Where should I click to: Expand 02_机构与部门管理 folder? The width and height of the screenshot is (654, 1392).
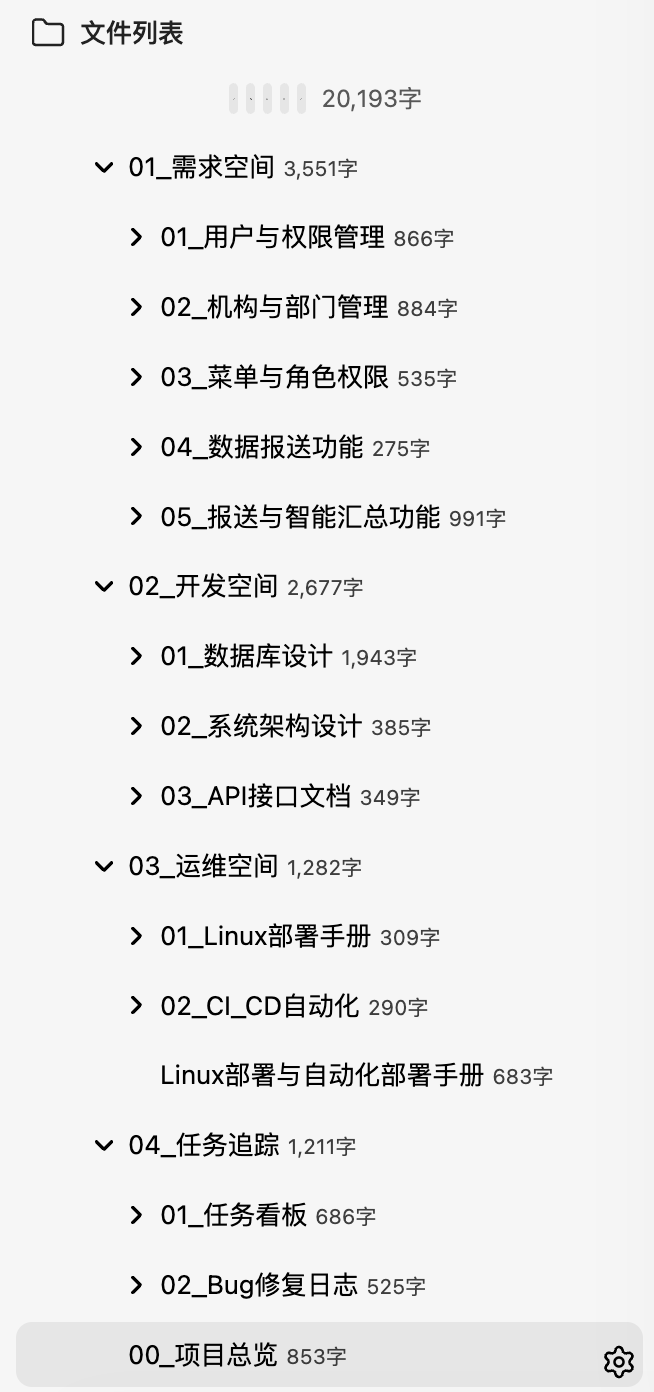pos(136,308)
